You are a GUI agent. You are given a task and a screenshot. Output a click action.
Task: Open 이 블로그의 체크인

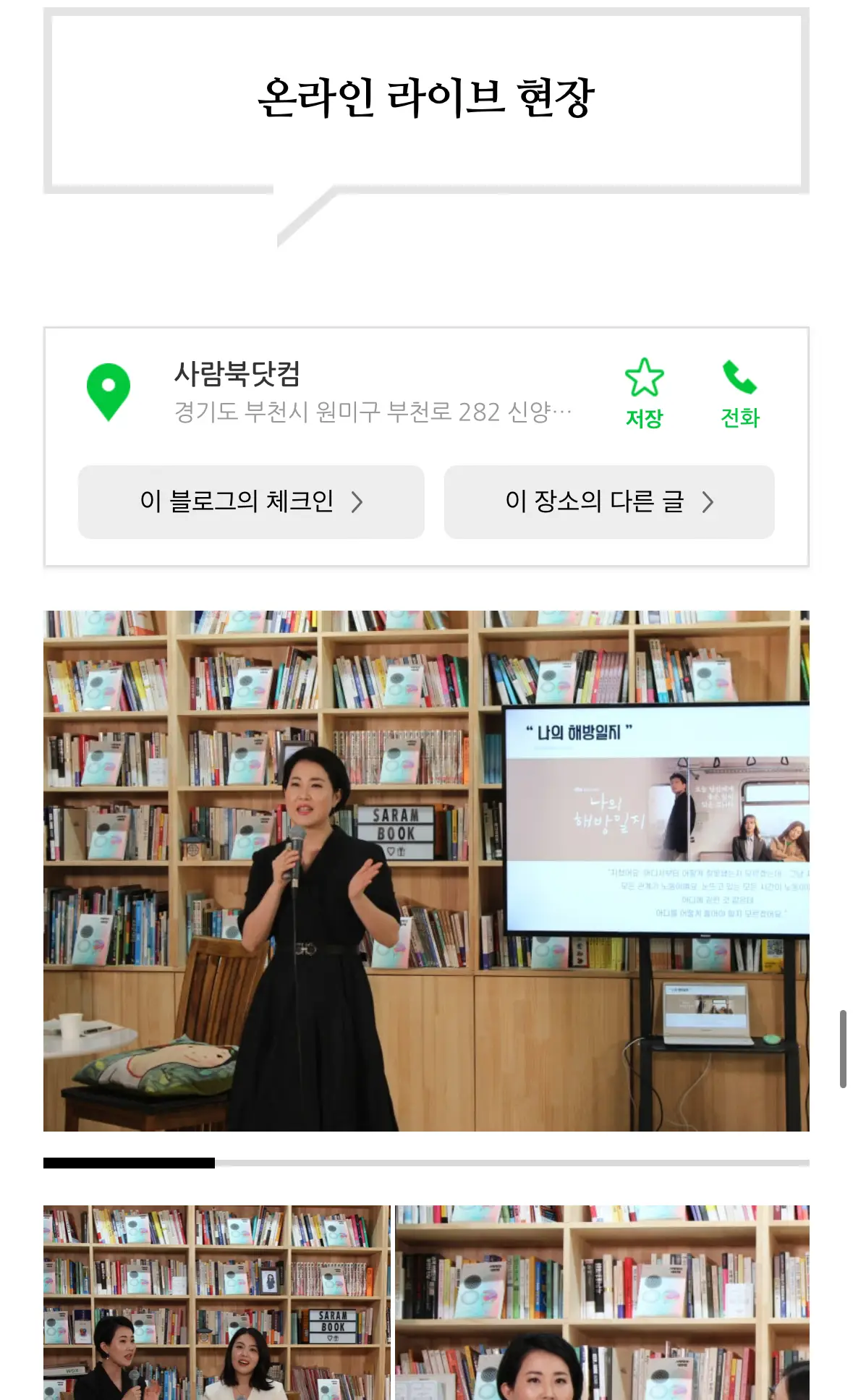coord(250,501)
